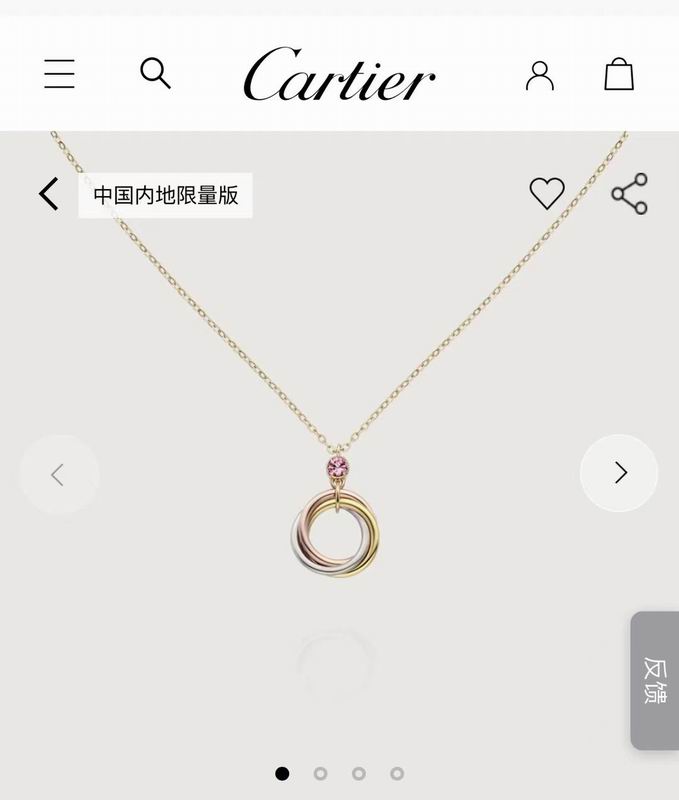Show the previous product image
The image size is (679, 800).
click(58, 475)
